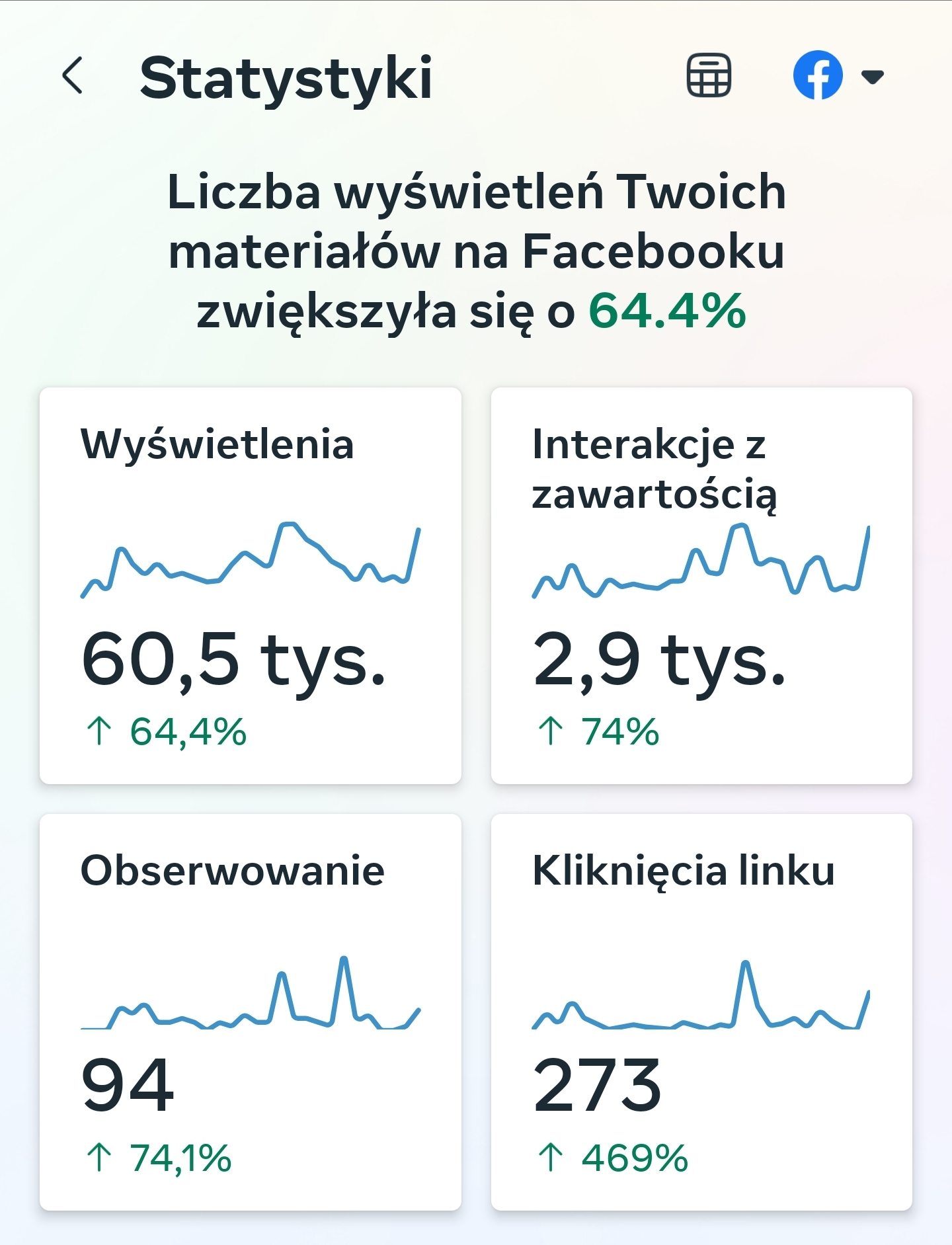Open the calendar date range picker
The height and width of the screenshot is (1245, 952).
pyautogui.click(x=709, y=75)
